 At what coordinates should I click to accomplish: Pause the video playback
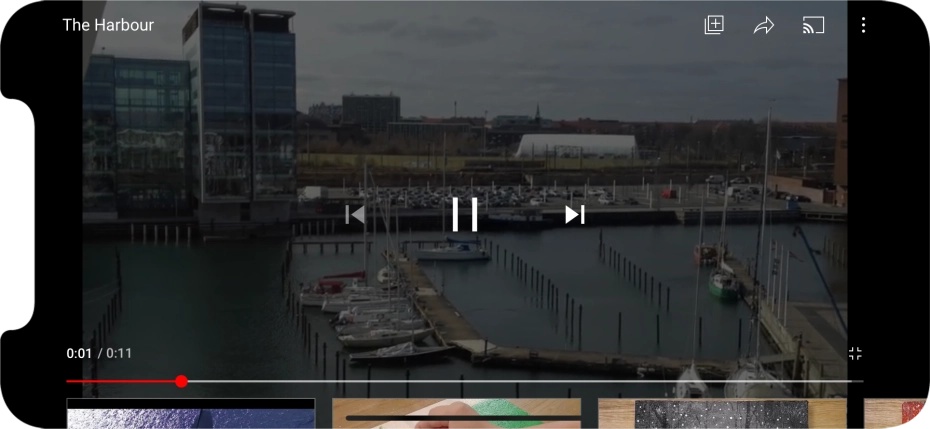pos(464,214)
